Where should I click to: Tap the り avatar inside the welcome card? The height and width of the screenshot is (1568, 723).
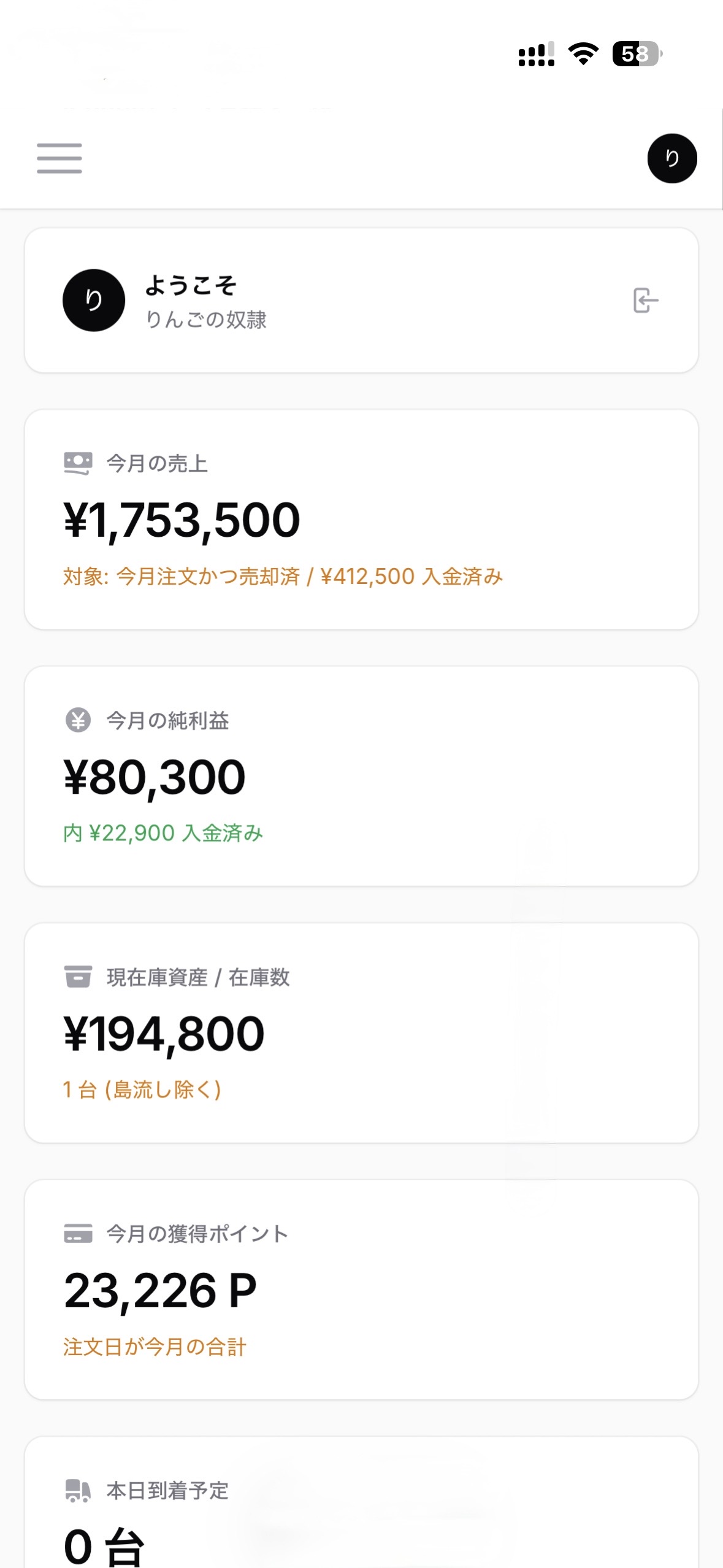pos(94,301)
